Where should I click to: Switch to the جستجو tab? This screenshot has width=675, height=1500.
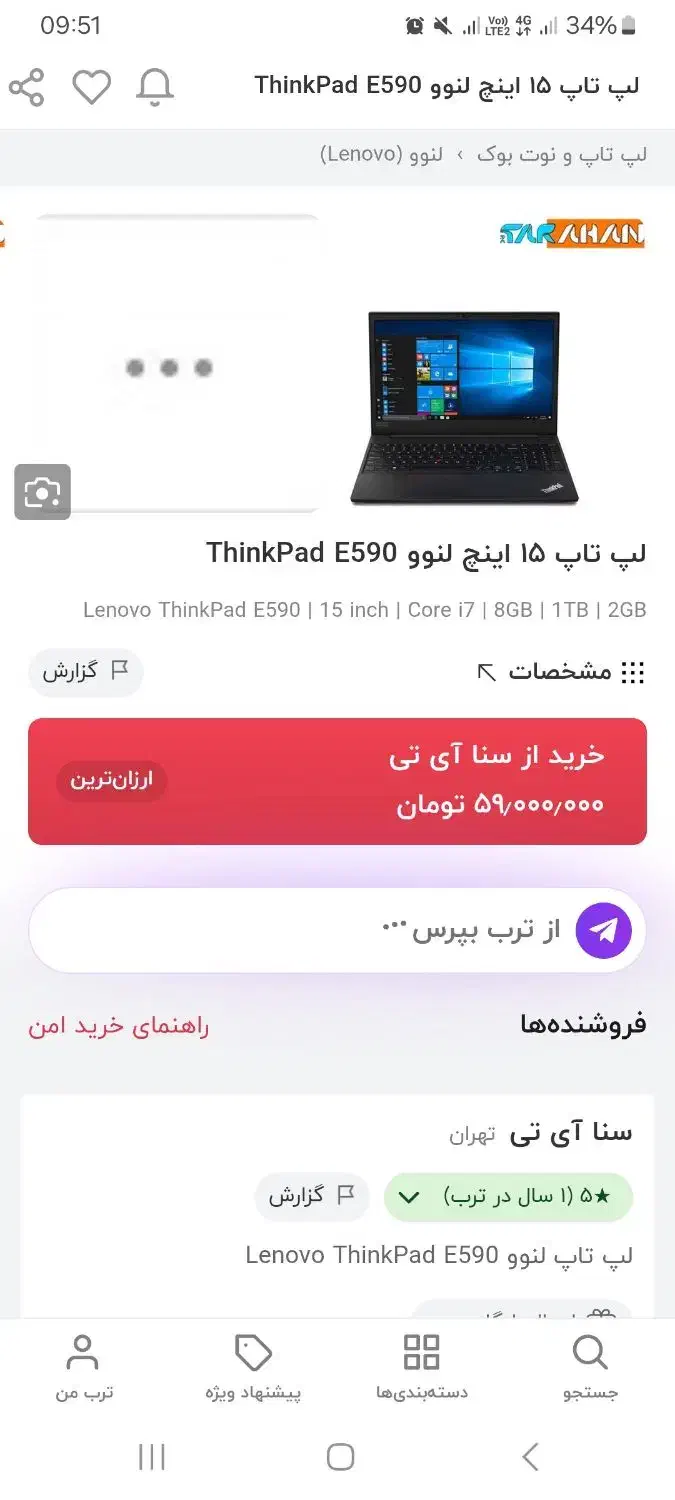click(x=590, y=1368)
